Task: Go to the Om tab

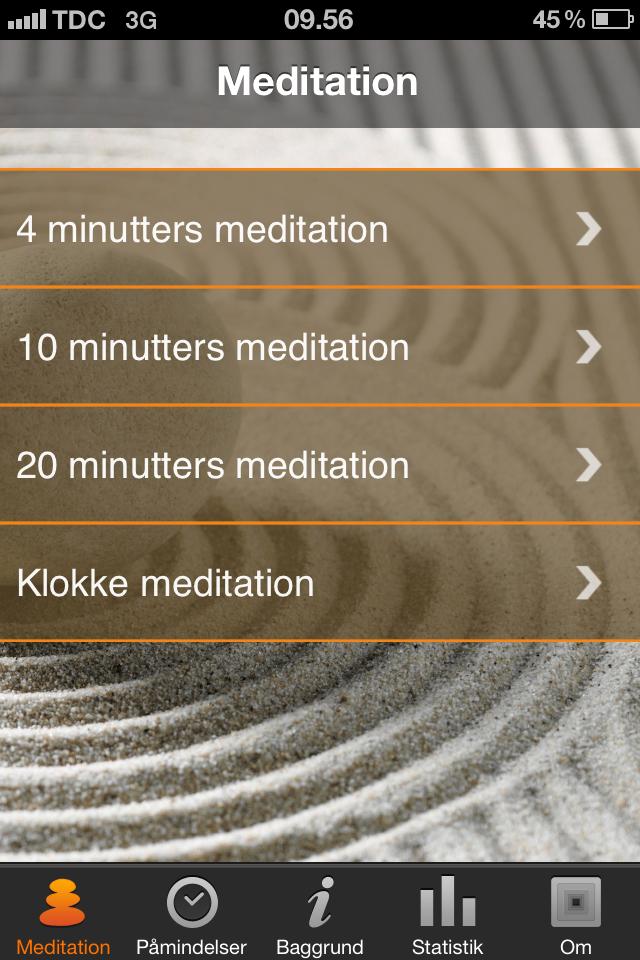Action: 576,914
